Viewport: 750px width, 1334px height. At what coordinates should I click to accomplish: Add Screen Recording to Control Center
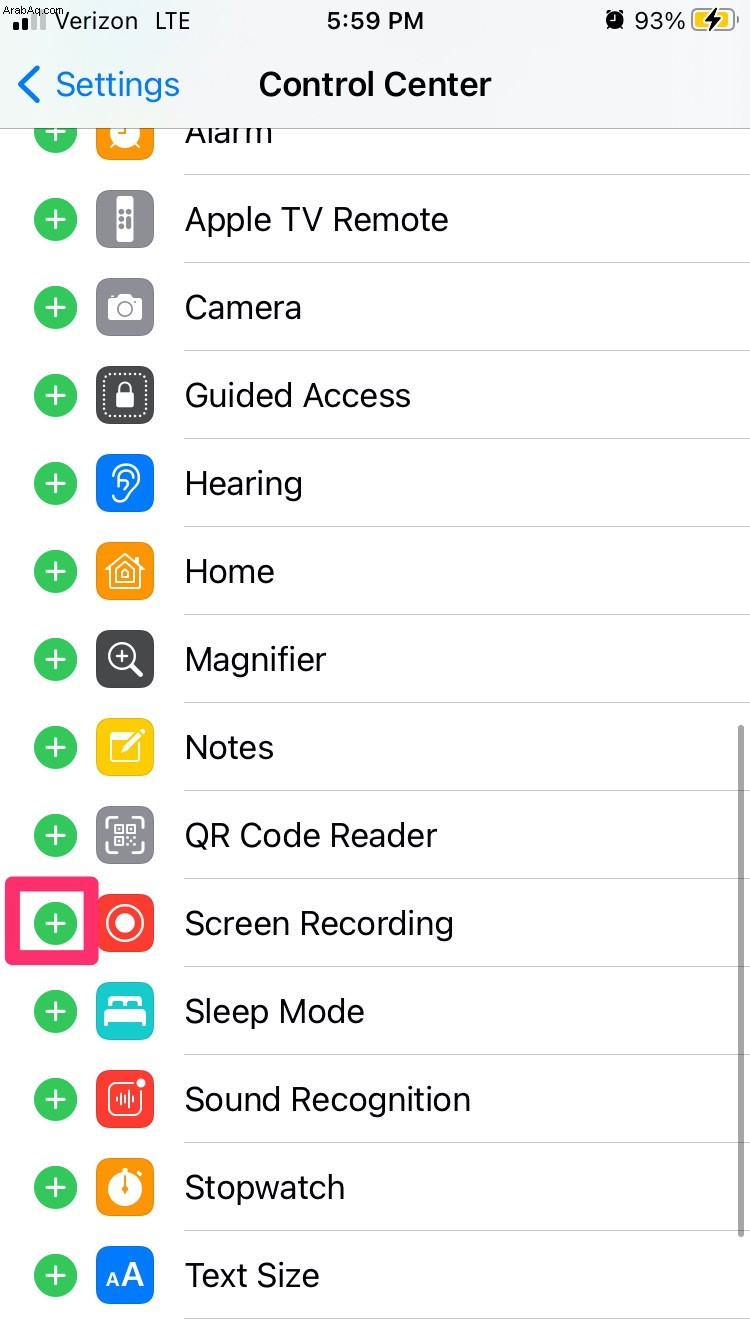pos(56,923)
